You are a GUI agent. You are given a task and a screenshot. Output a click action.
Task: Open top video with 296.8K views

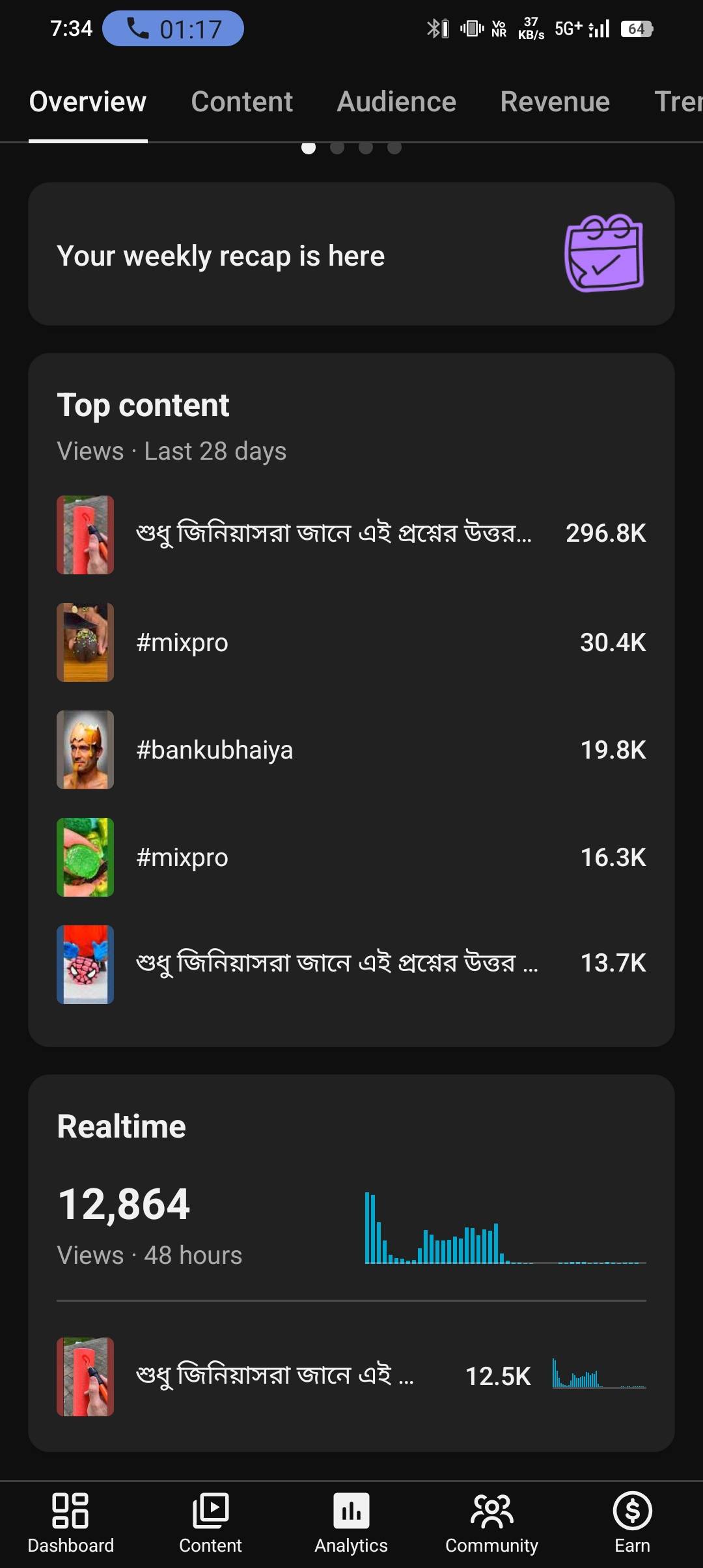pyautogui.click(x=351, y=534)
